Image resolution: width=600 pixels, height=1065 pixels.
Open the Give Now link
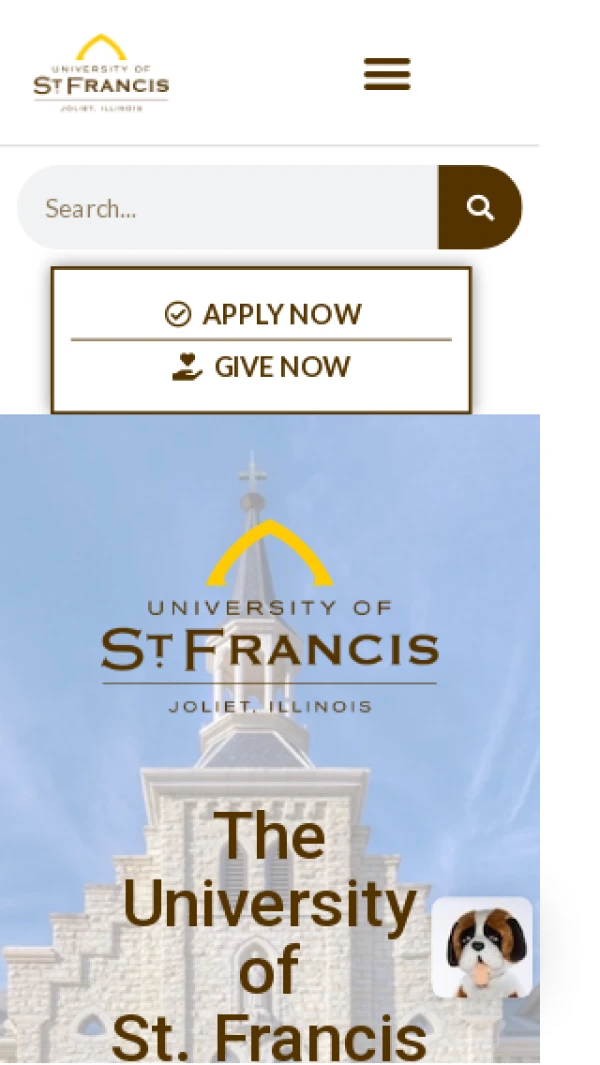point(262,367)
